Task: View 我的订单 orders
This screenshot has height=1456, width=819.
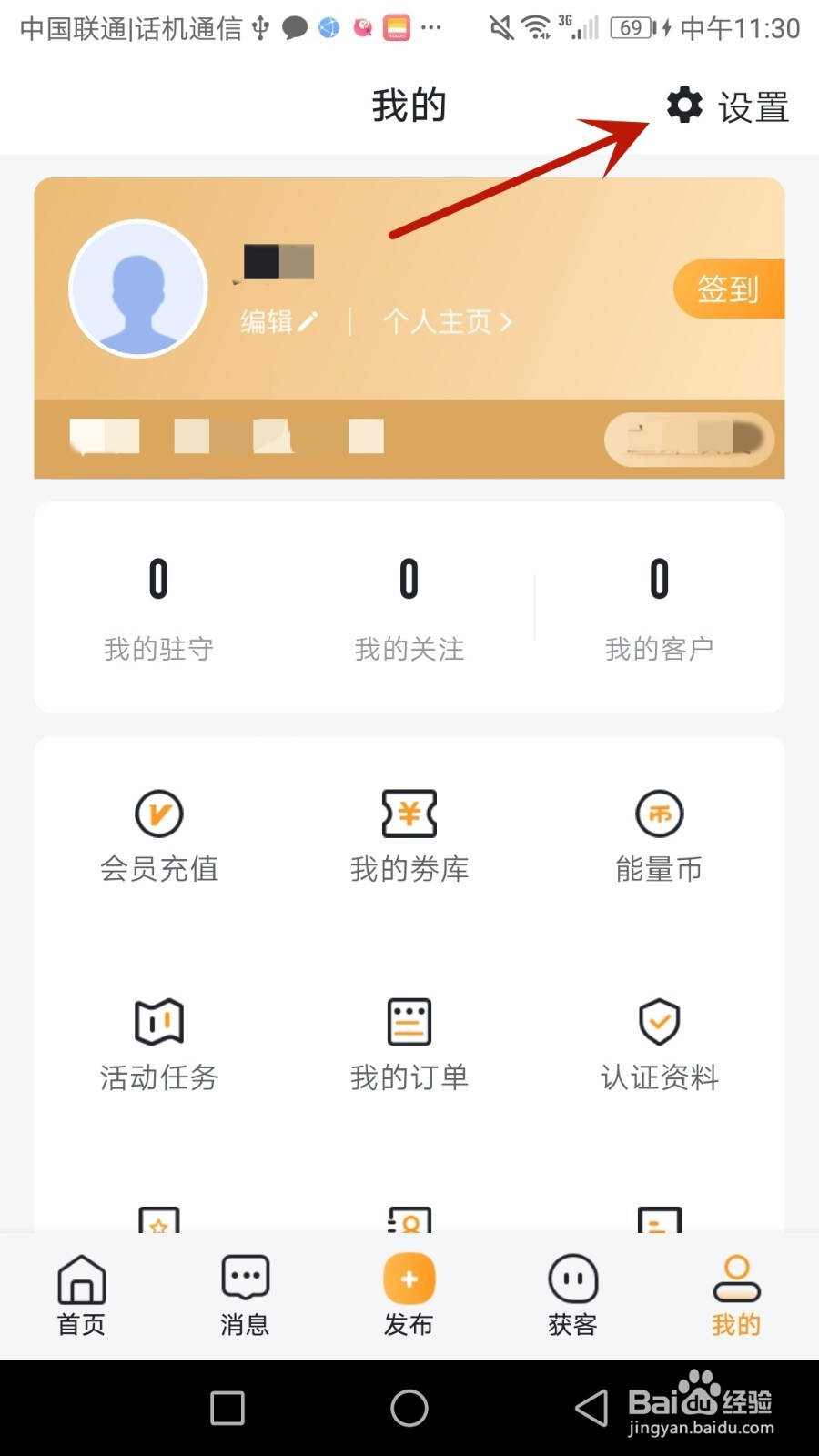Action: pos(409,1046)
